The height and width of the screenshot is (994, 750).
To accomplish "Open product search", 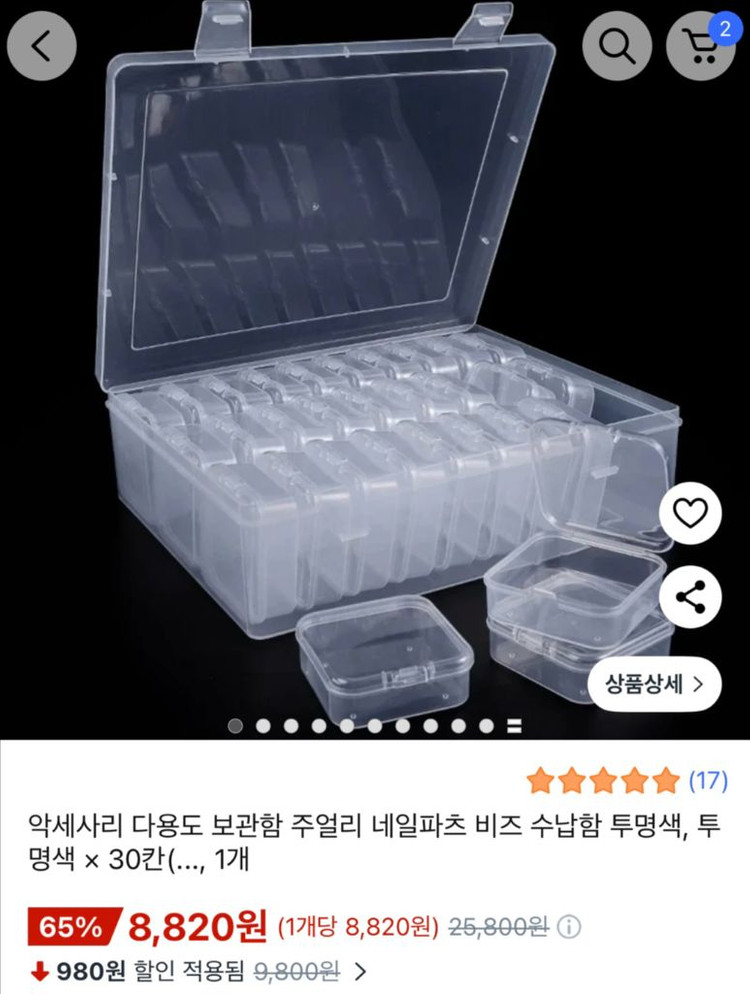I will (617, 46).
